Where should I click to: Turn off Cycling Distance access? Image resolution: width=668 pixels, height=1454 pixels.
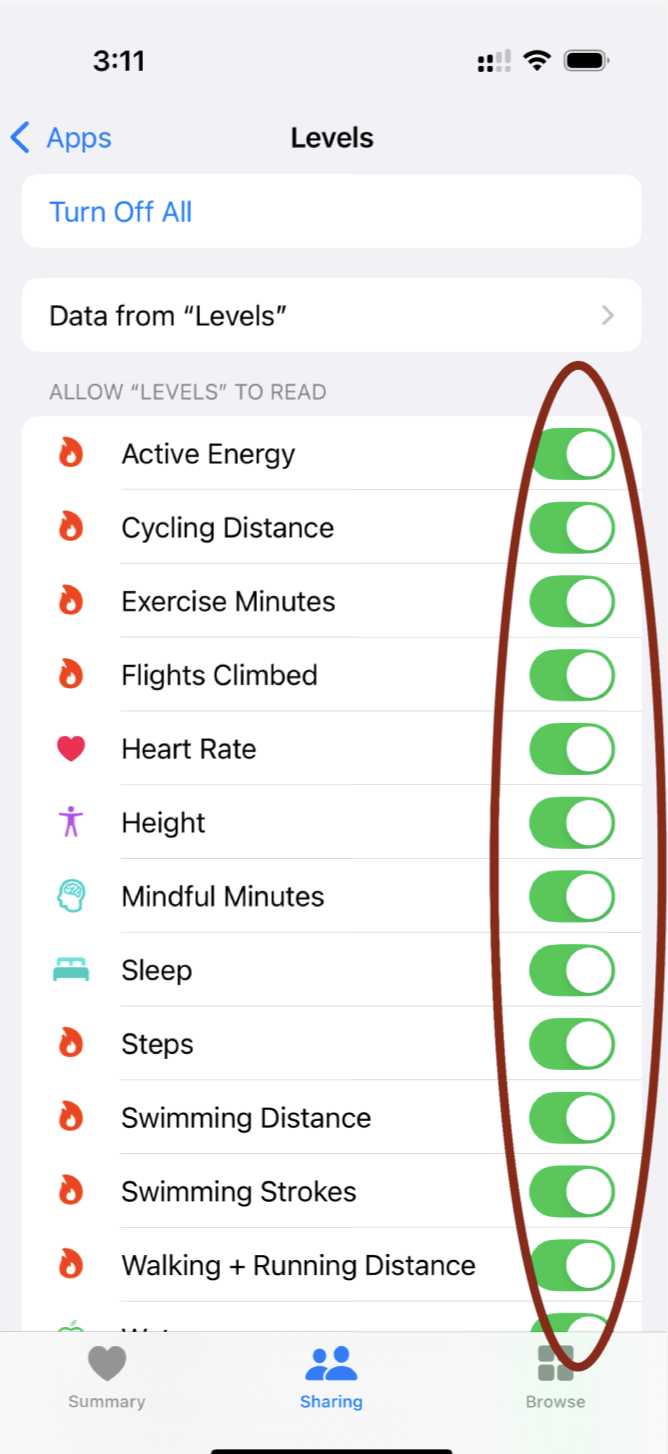tap(572, 528)
